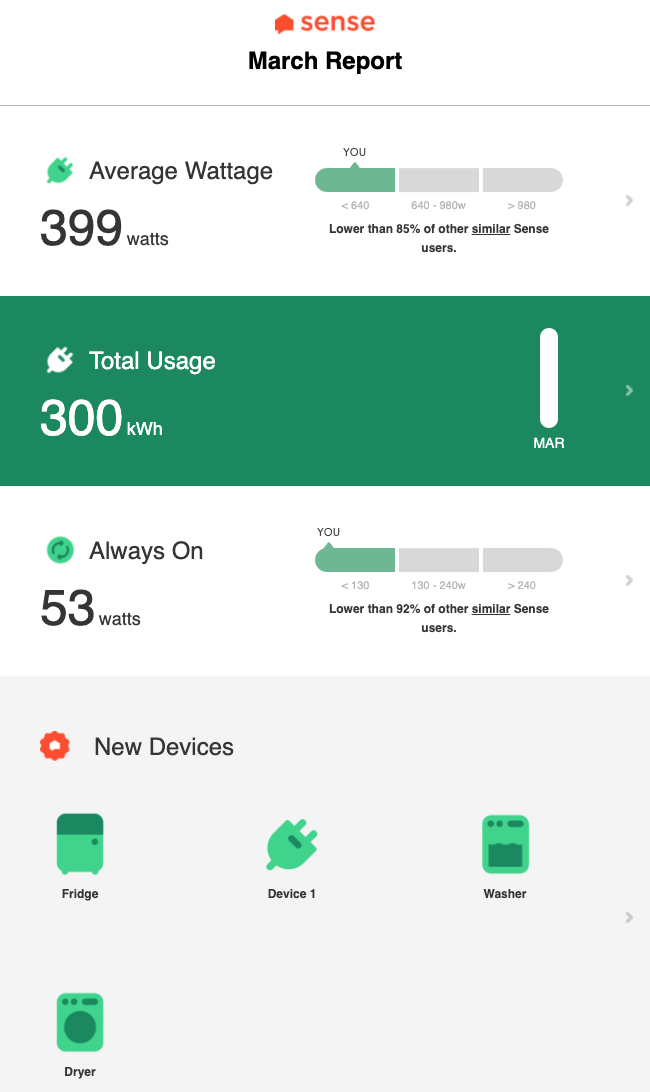The width and height of the screenshot is (650, 1092).
Task: Select the Washer device
Action: pos(505,855)
